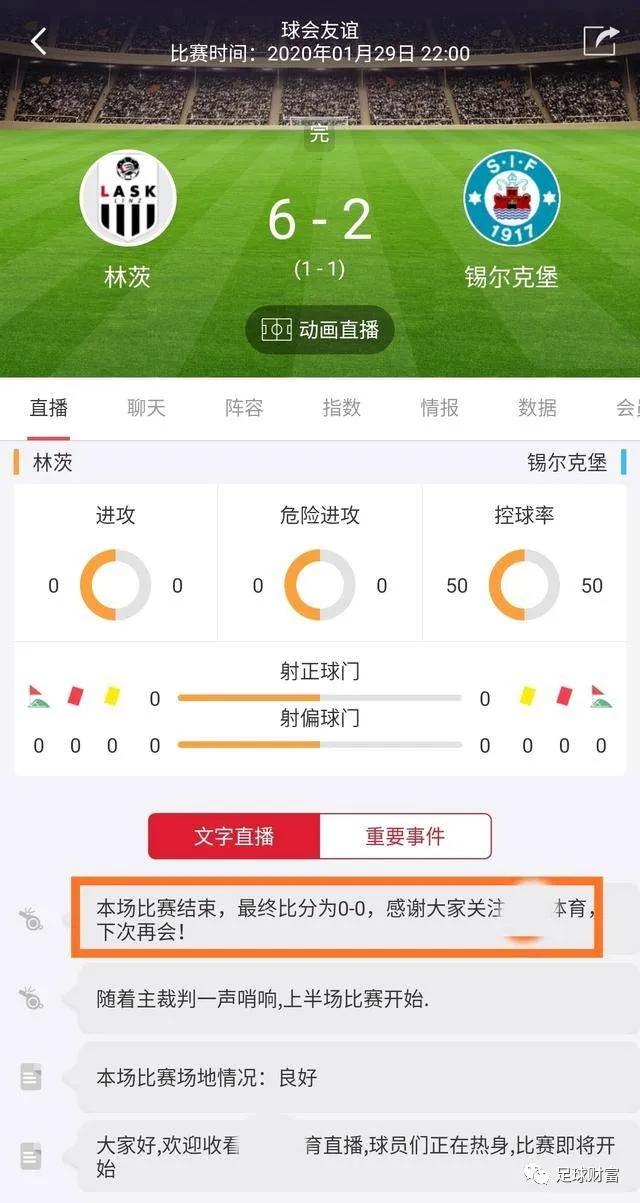The height and width of the screenshot is (1203, 640).
Task: Switch to the 数据 tab
Action: click(x=537, y=408)
